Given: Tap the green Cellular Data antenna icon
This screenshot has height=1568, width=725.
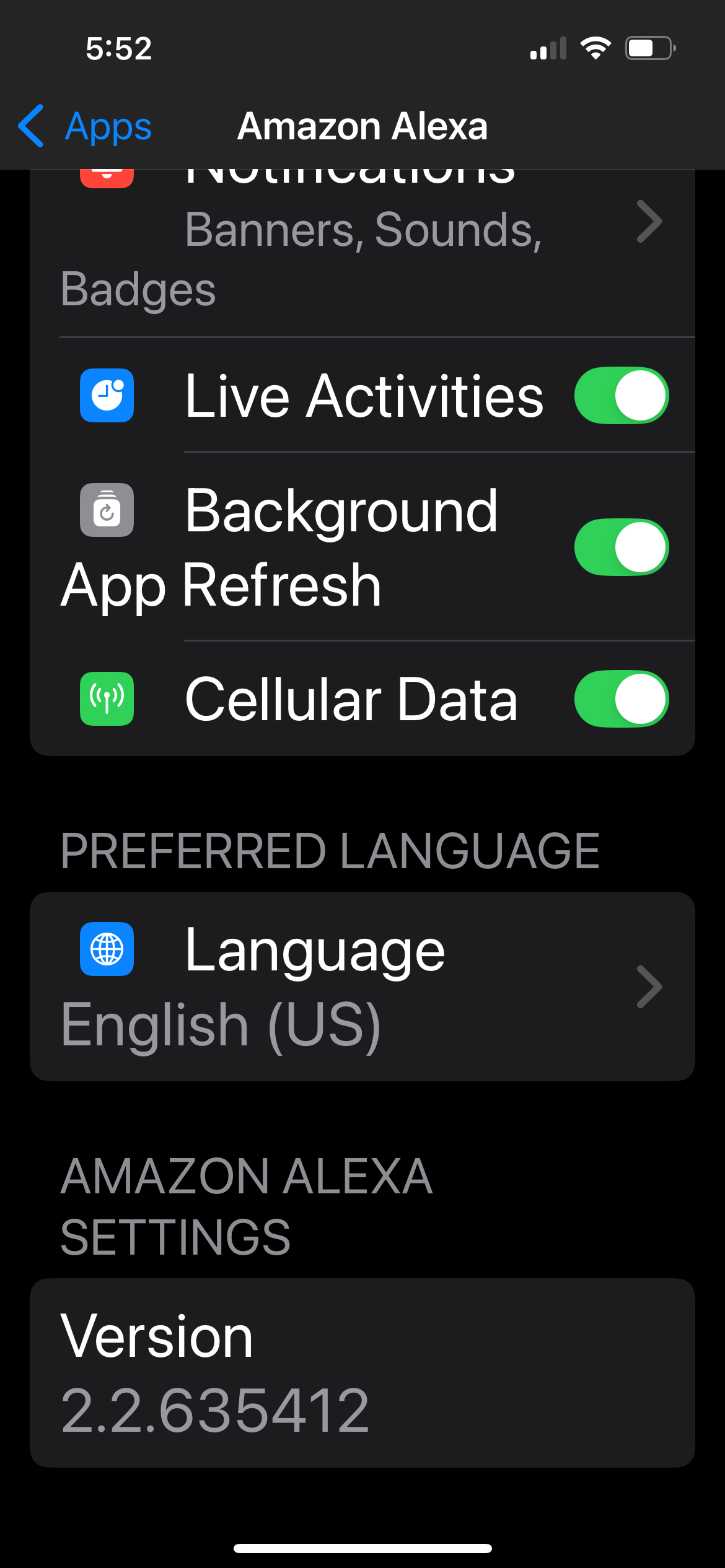Looking at the screenshot, I should 107,699.
